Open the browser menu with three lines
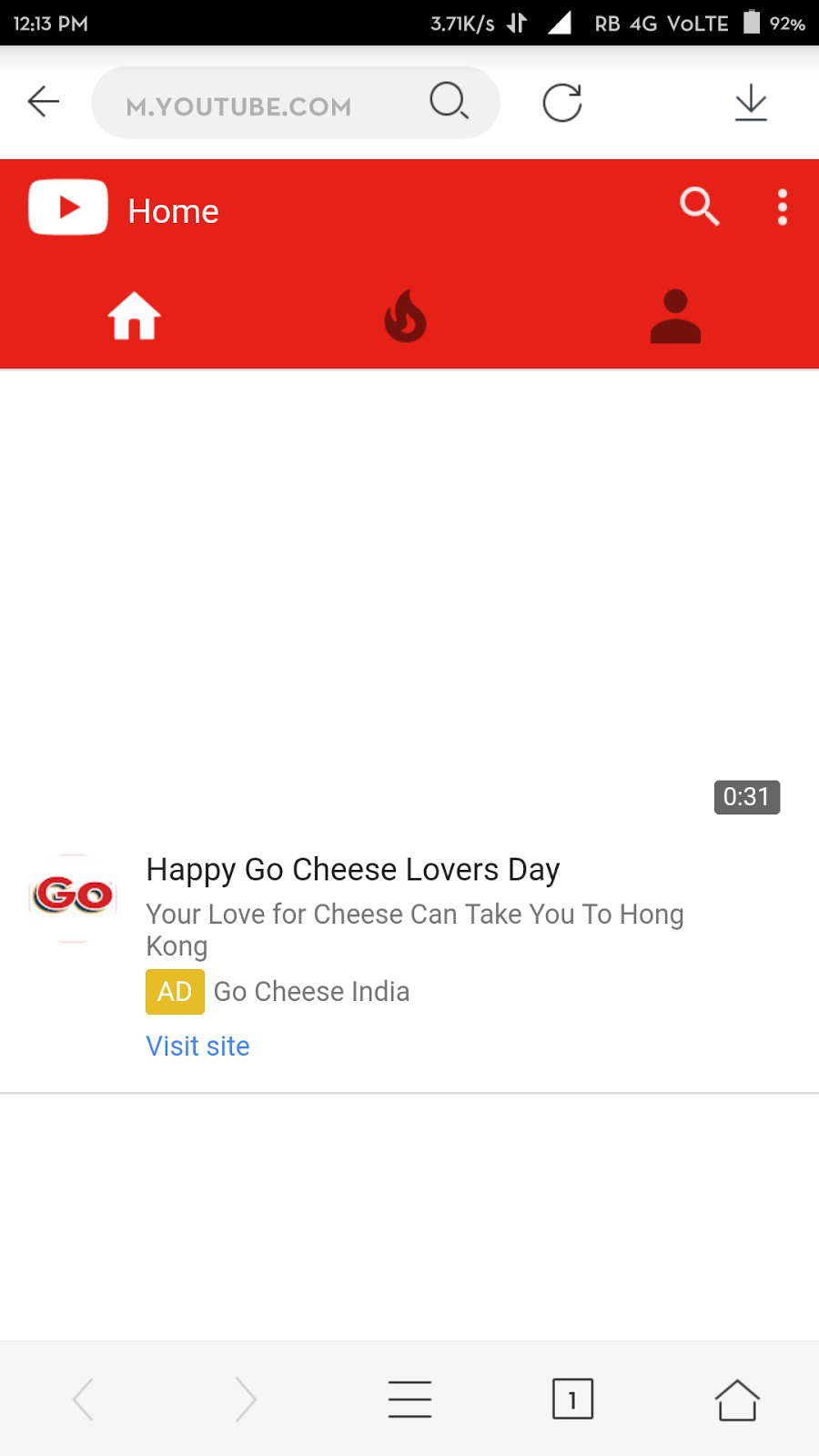This screenshot has width=819, height=1456. point(409,1399)
